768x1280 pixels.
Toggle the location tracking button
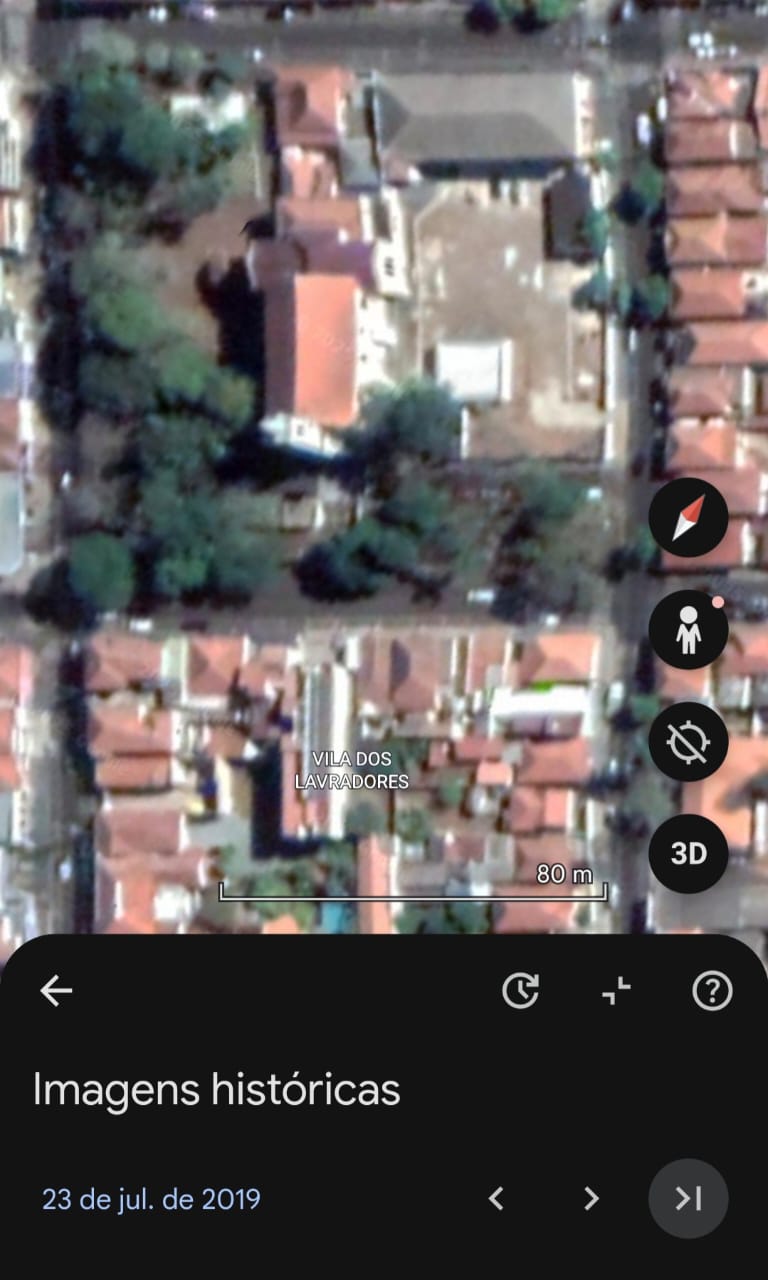[x=688, y=742]
